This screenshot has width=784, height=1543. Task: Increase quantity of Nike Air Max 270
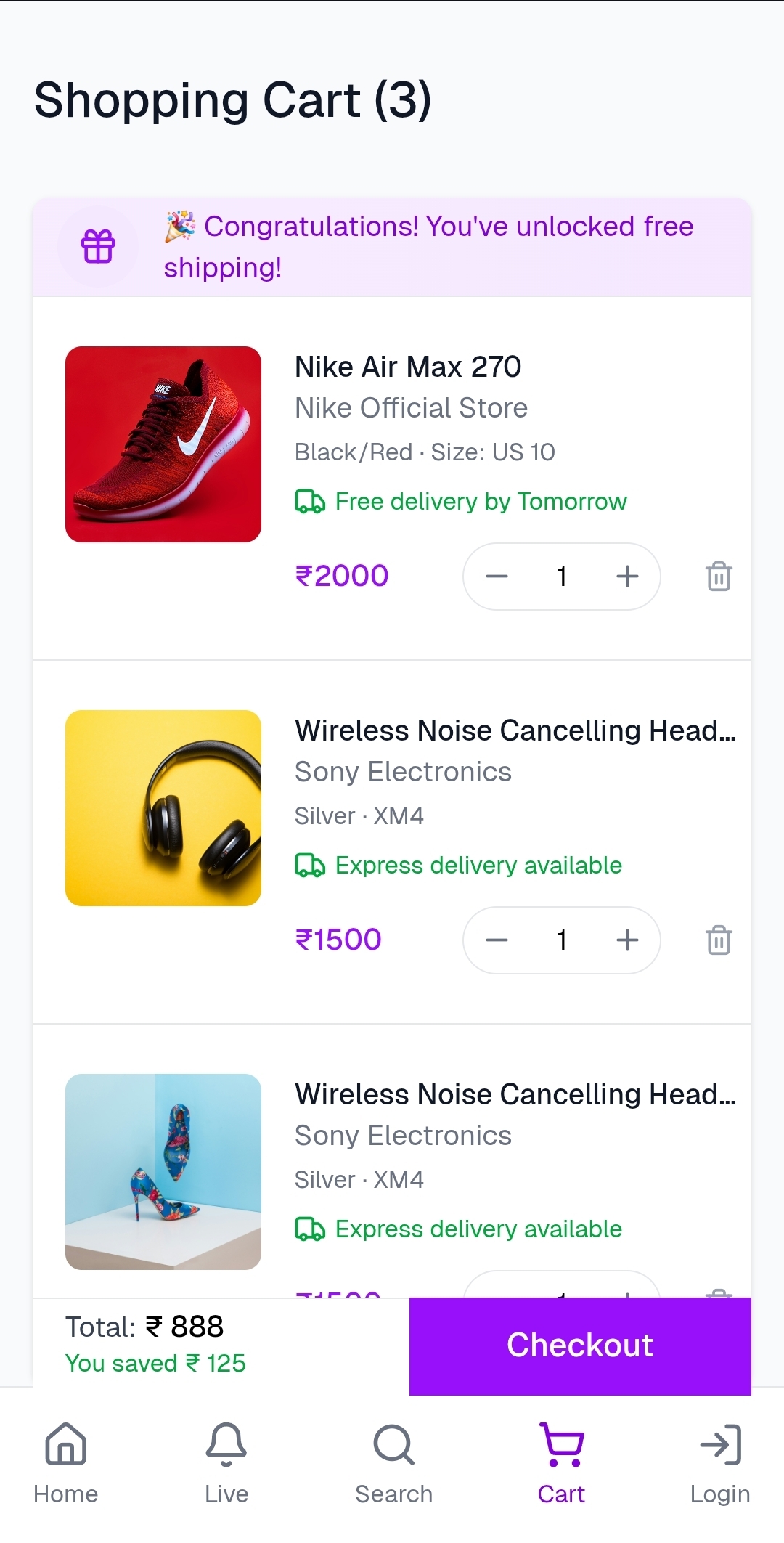click(627, 577)
